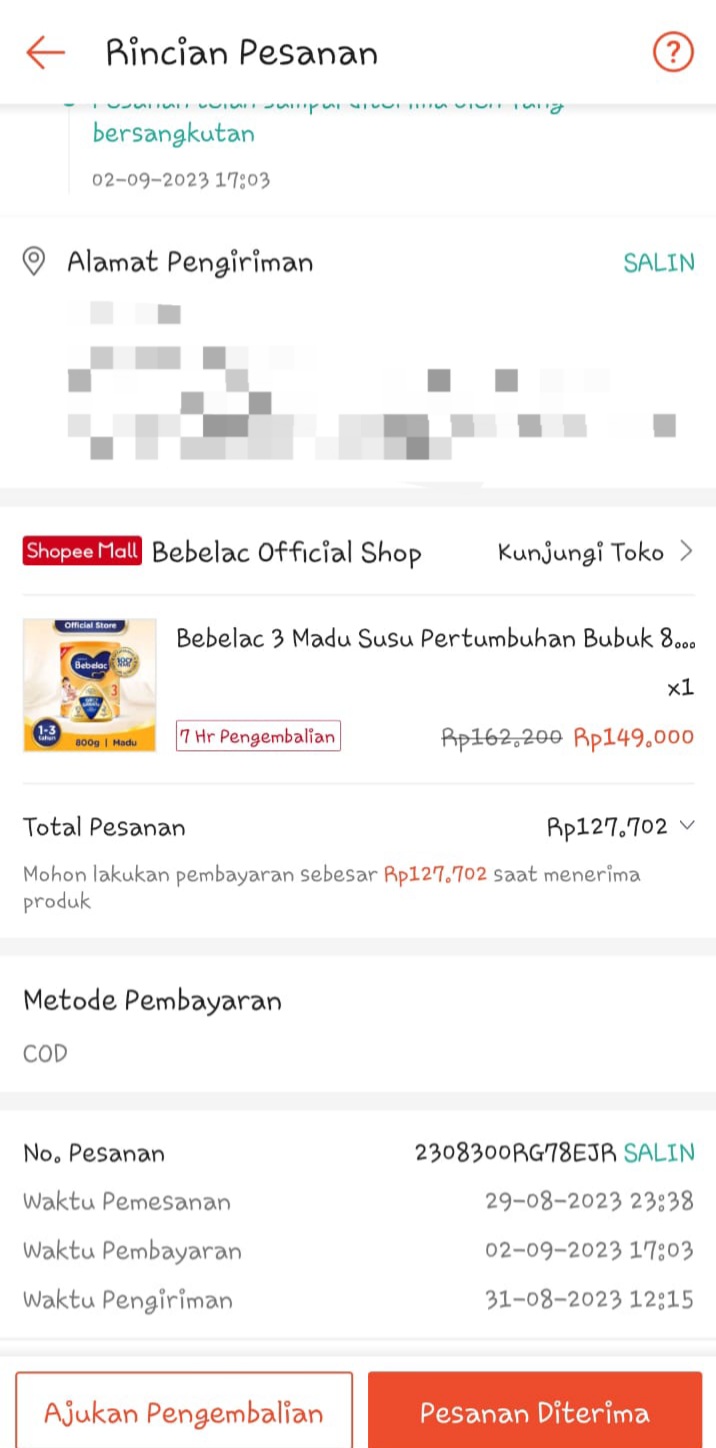
Task: Copy the shipping address with SALIN
Action: click(x=658, y=263)
